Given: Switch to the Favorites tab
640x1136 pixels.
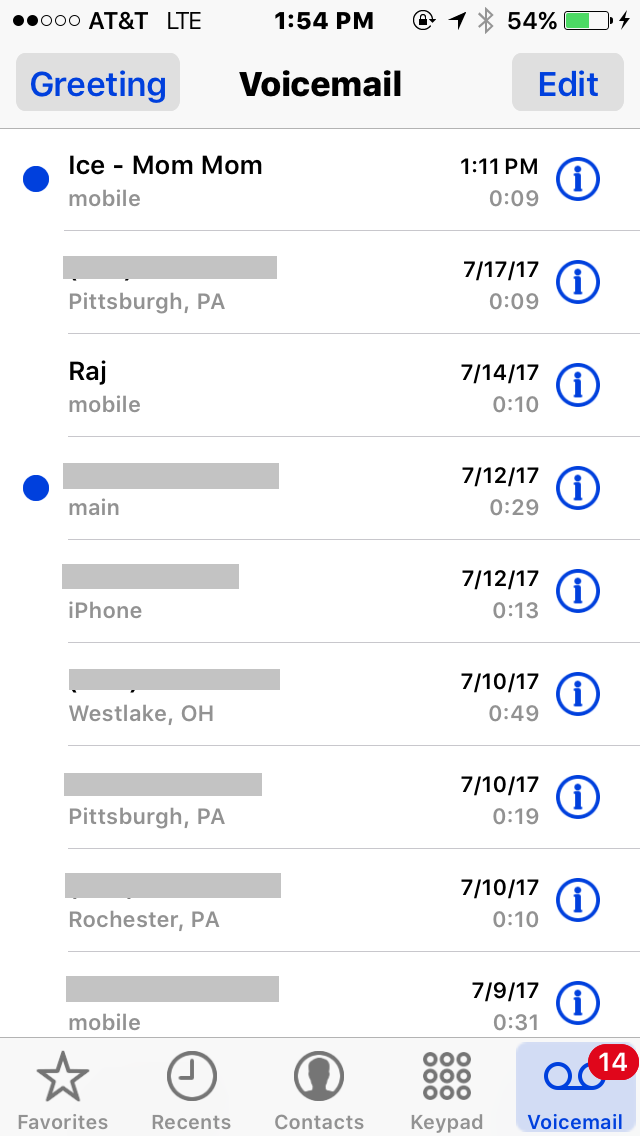Looking at the screenshot, I should pyautogui.click(x=63, y=1090).
